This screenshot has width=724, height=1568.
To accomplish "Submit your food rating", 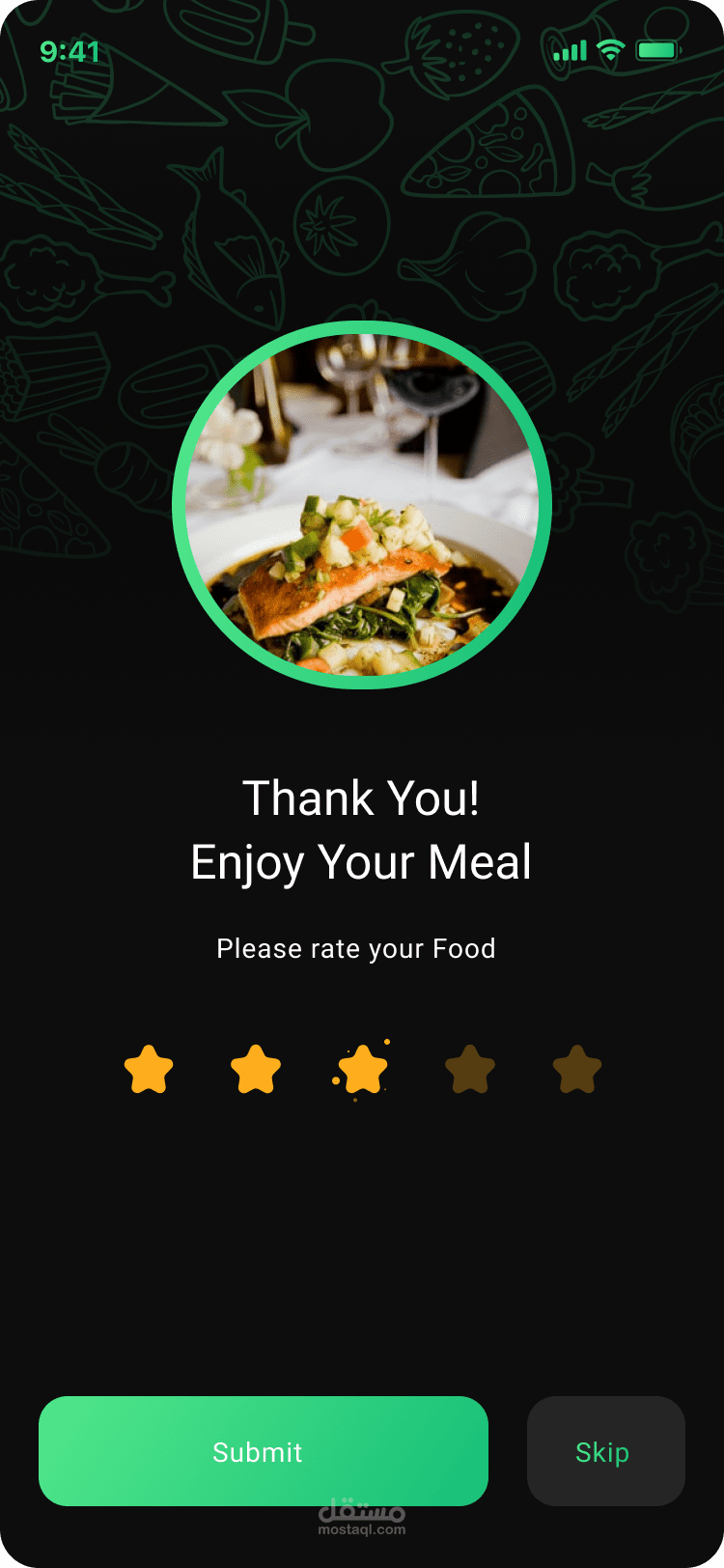I will pos(263,1450).
